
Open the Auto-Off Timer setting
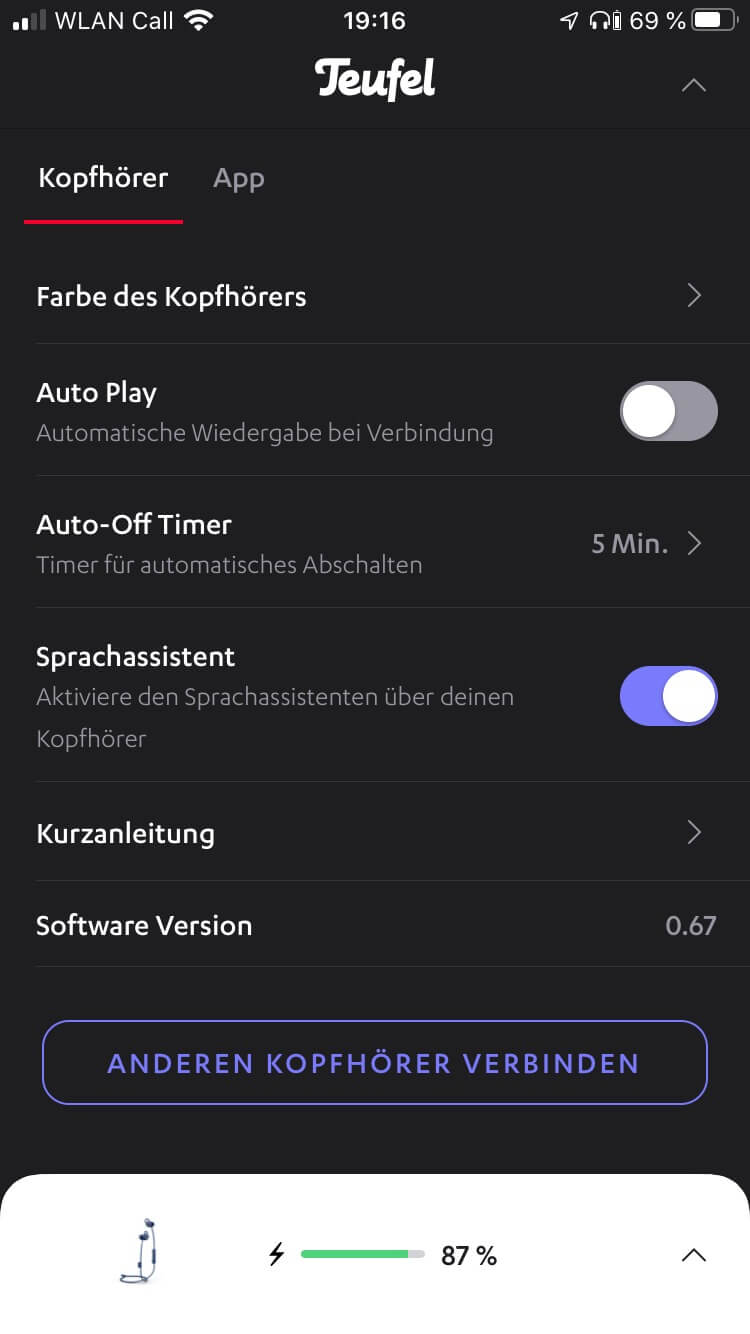click(370, 543)
